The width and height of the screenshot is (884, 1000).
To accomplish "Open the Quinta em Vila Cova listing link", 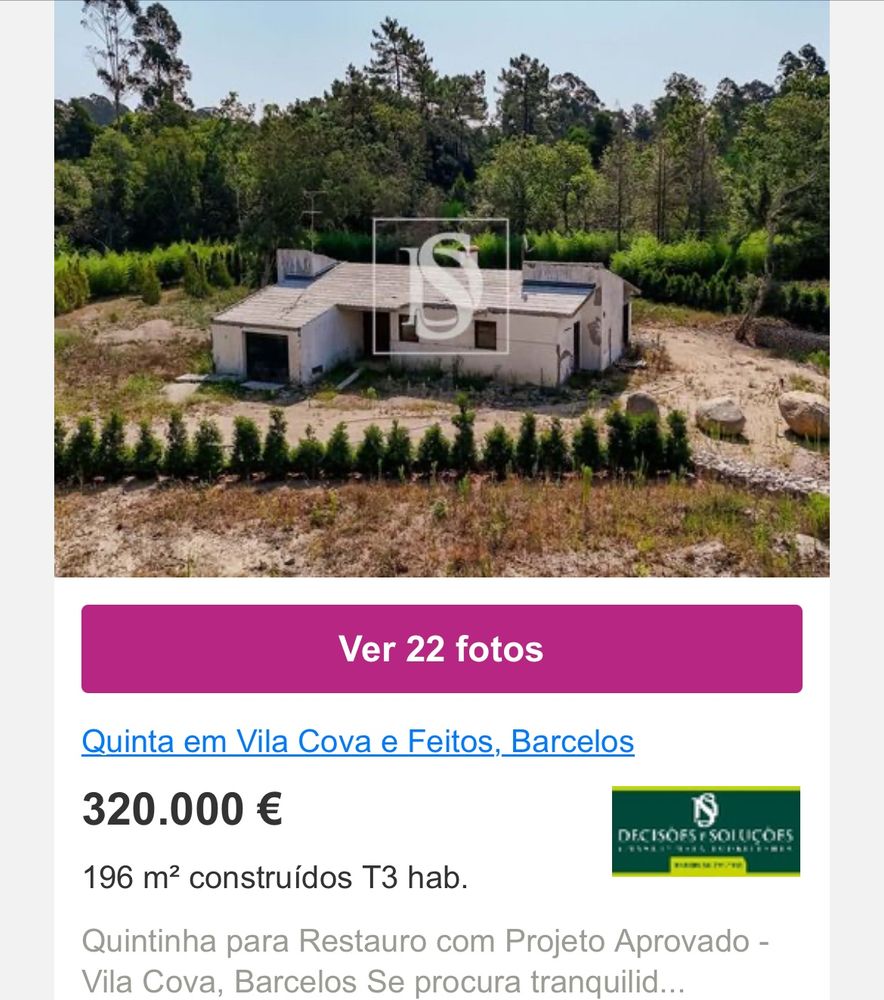I will point(357,741).
